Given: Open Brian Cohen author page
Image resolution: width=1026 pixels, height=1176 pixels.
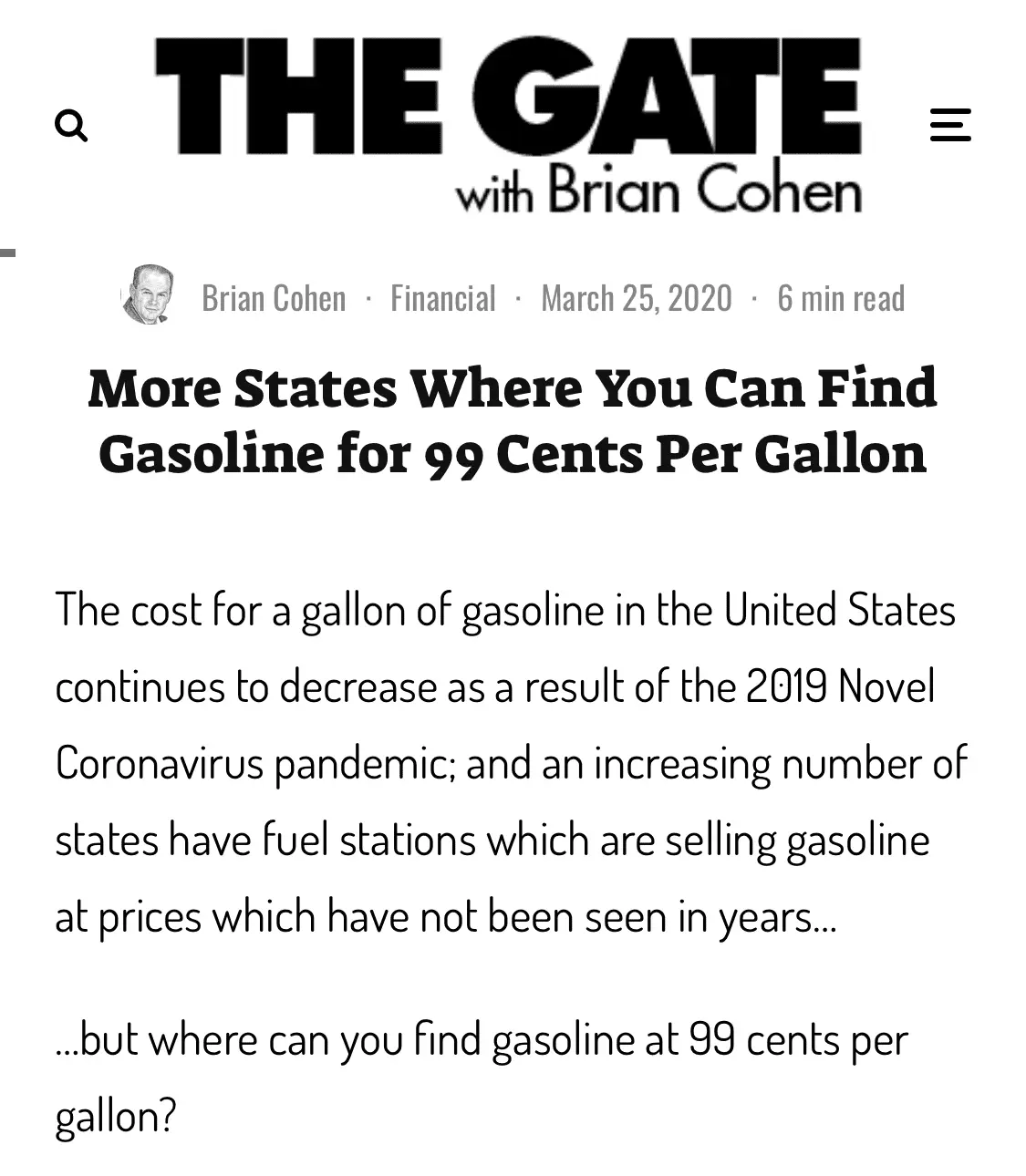Looking at the screenshot, I should point(274,298).
